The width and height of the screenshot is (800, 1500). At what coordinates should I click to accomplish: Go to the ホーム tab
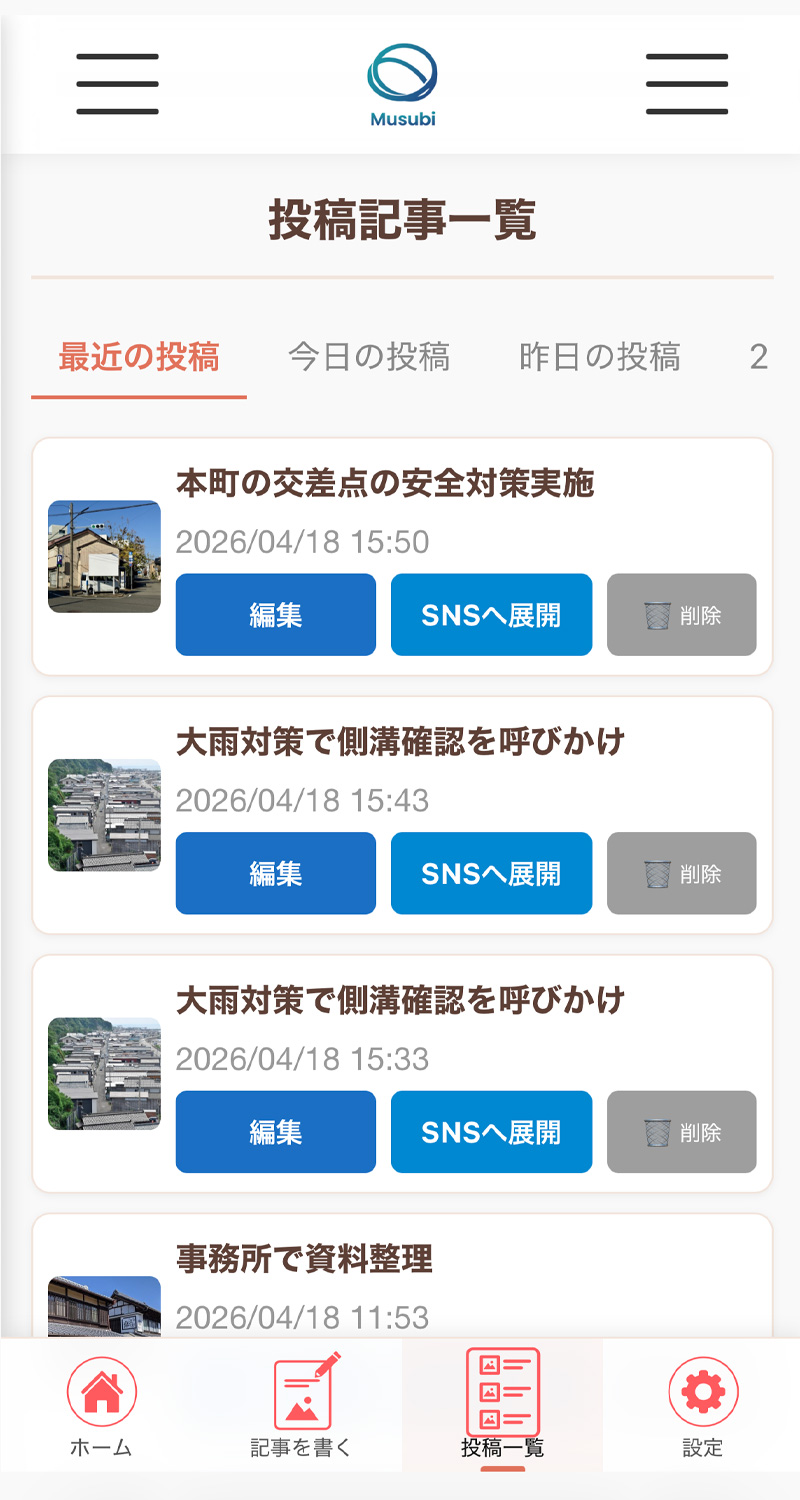coord(101,1405)
